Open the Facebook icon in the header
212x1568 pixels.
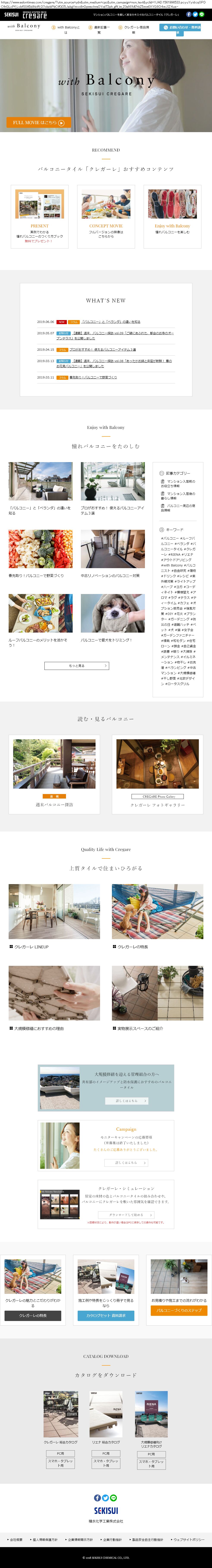(189, 14)
